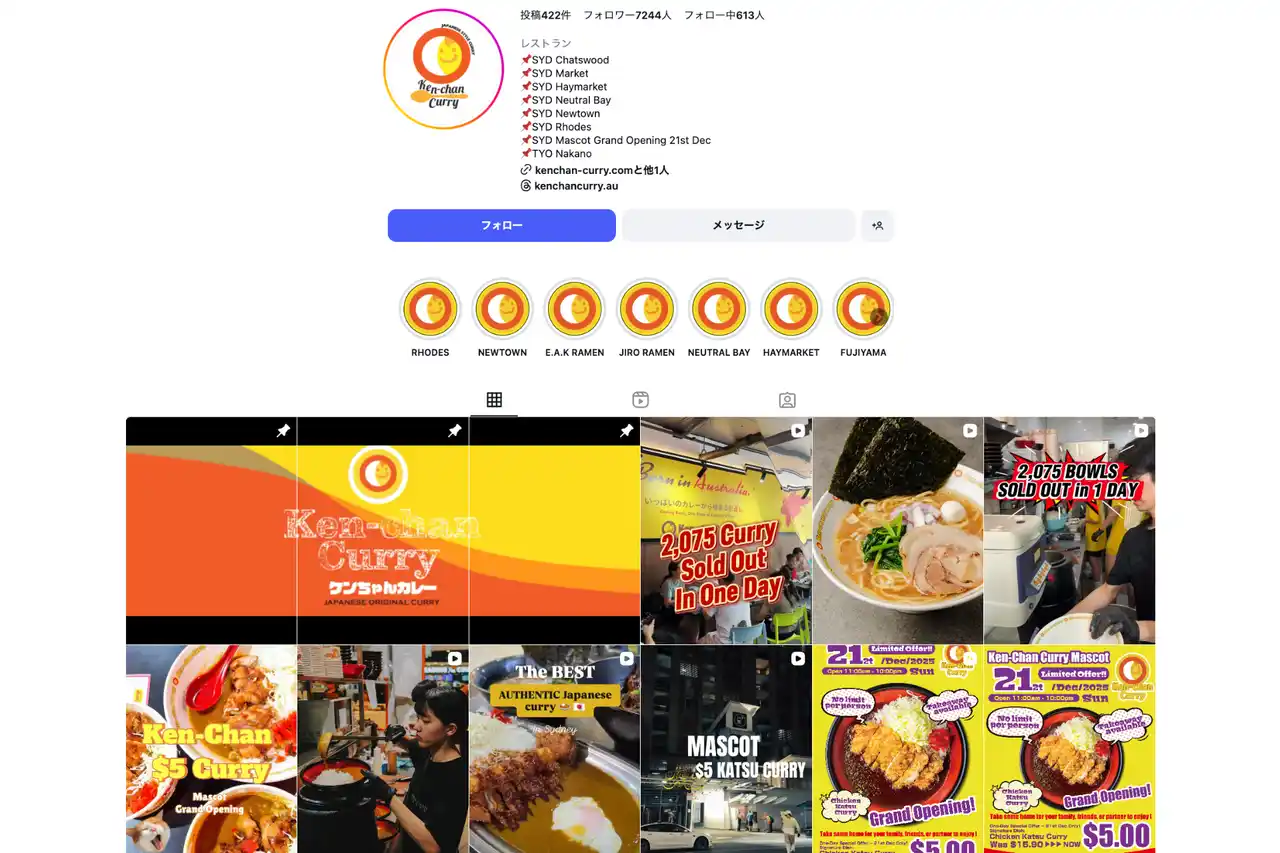Open the Mascot $5 Katsu Curry reel
Image resolution: width=1280 pixels, height=853 pixels.
(726, 748)
